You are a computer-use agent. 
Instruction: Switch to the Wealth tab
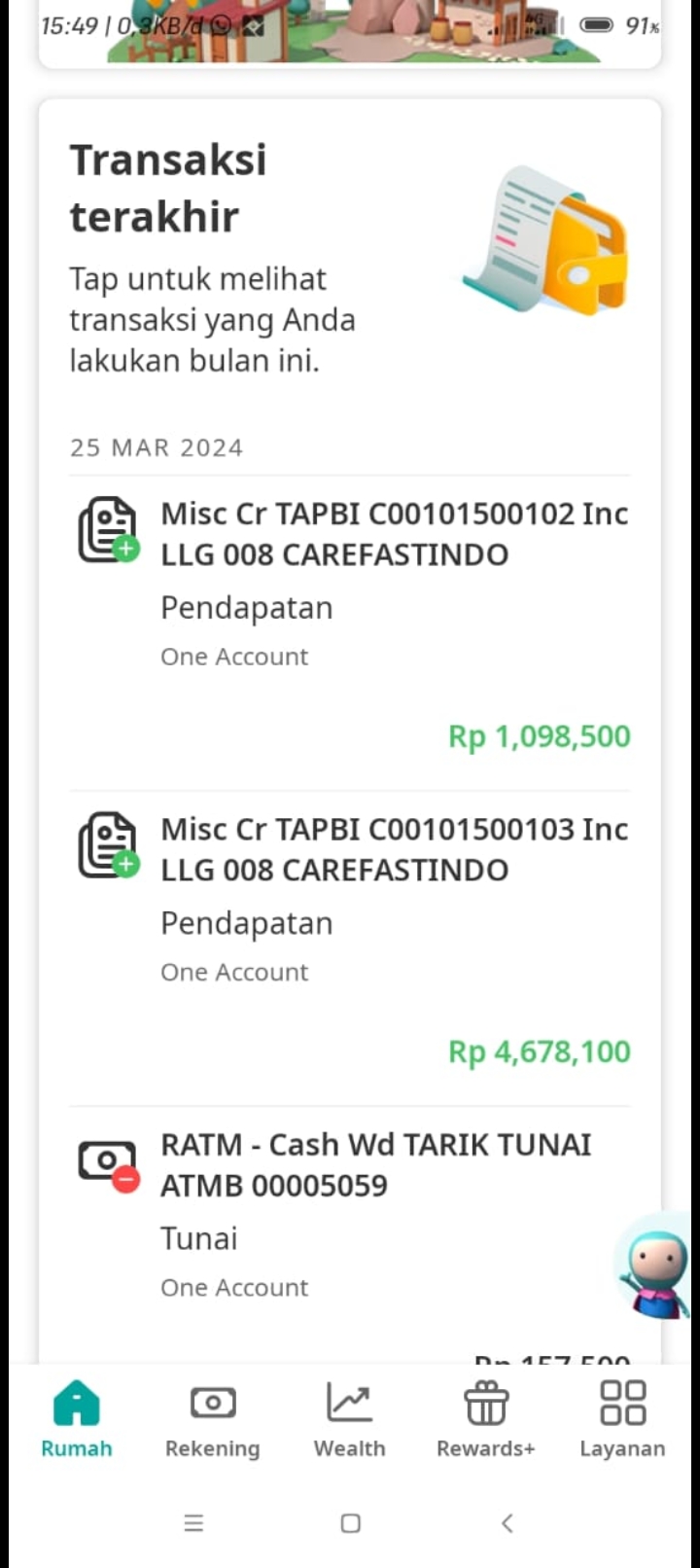(x=349, y=1419)
